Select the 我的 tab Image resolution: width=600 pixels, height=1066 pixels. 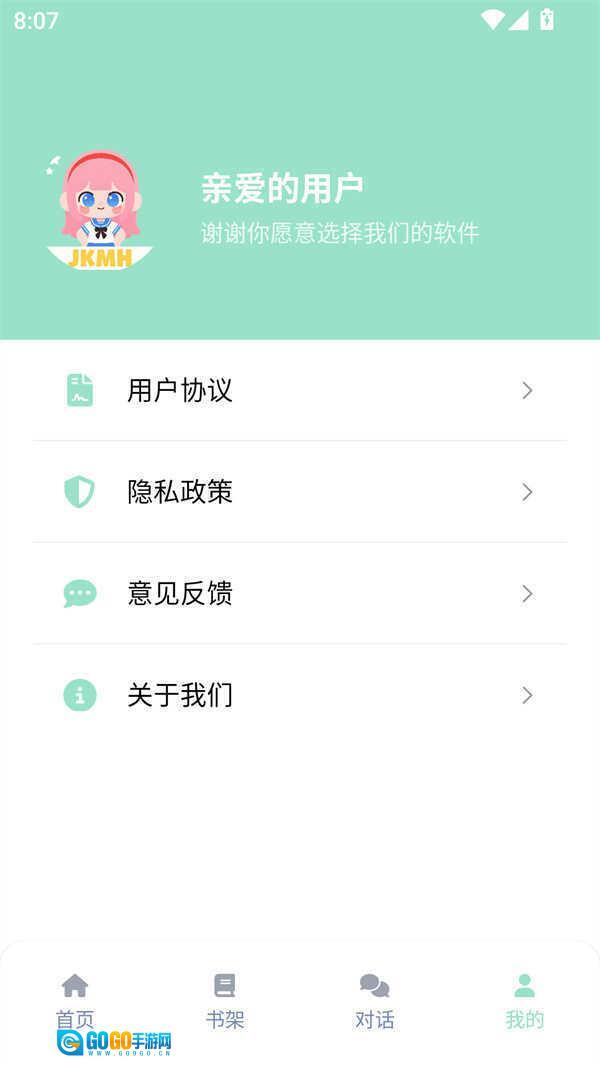[x=524, y=1000]
